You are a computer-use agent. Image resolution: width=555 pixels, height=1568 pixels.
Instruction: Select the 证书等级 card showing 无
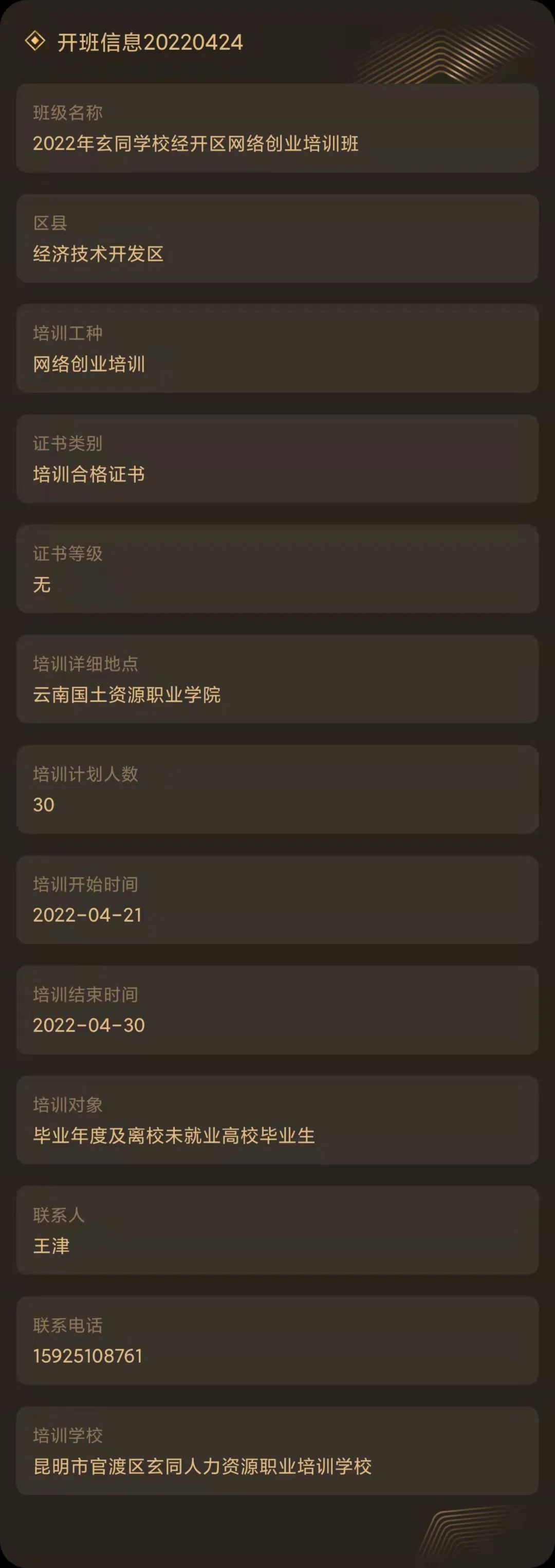click(277, 569)
